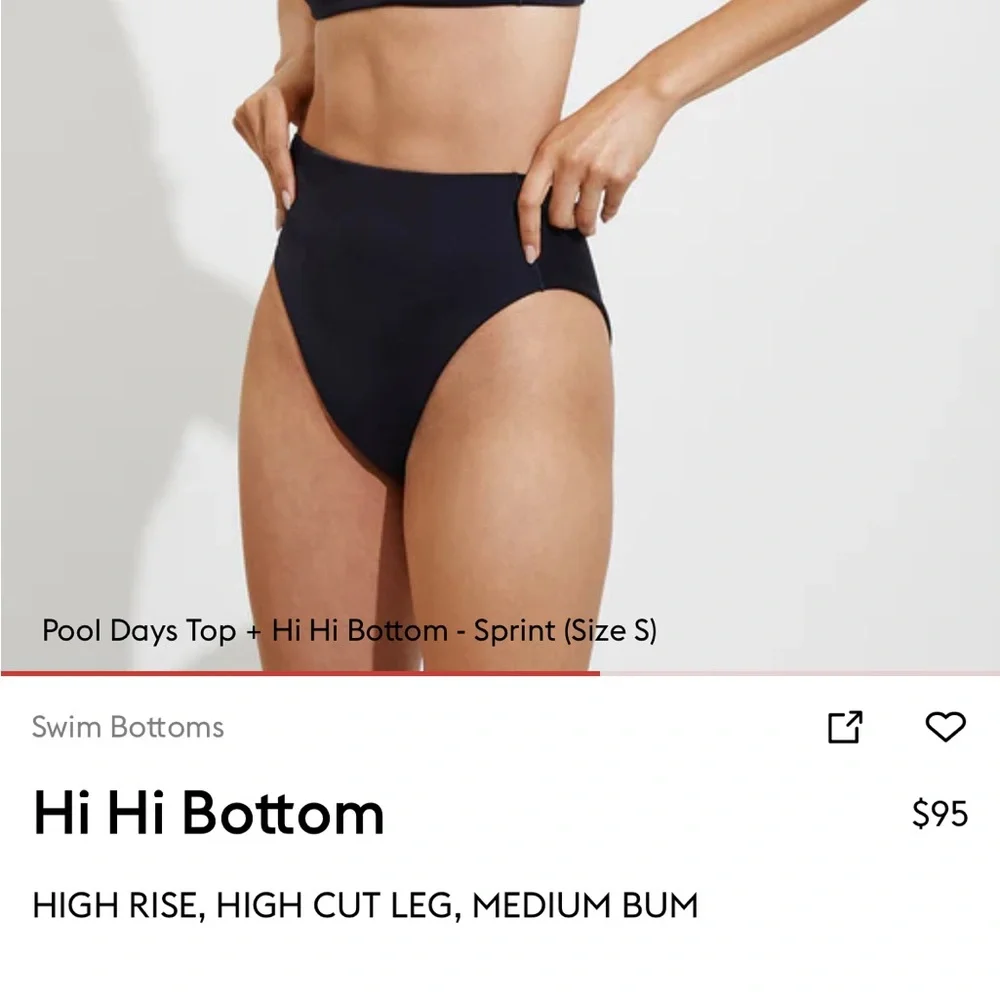Viewport: 1000px width, 1000px height.
Task: Open the Hi Hi Bottom product photo
Action: [500, 330]
